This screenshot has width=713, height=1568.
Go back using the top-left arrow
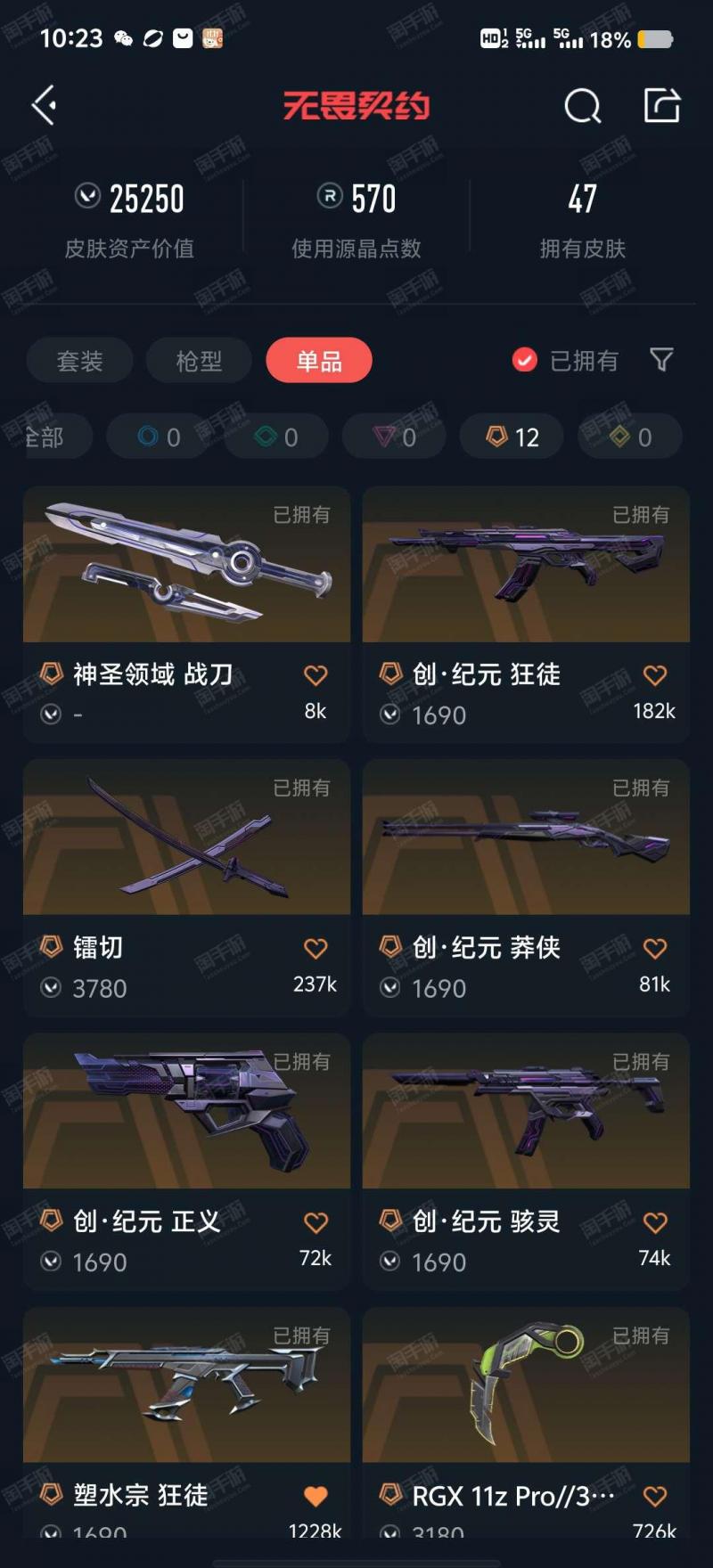tap(45, 105)
